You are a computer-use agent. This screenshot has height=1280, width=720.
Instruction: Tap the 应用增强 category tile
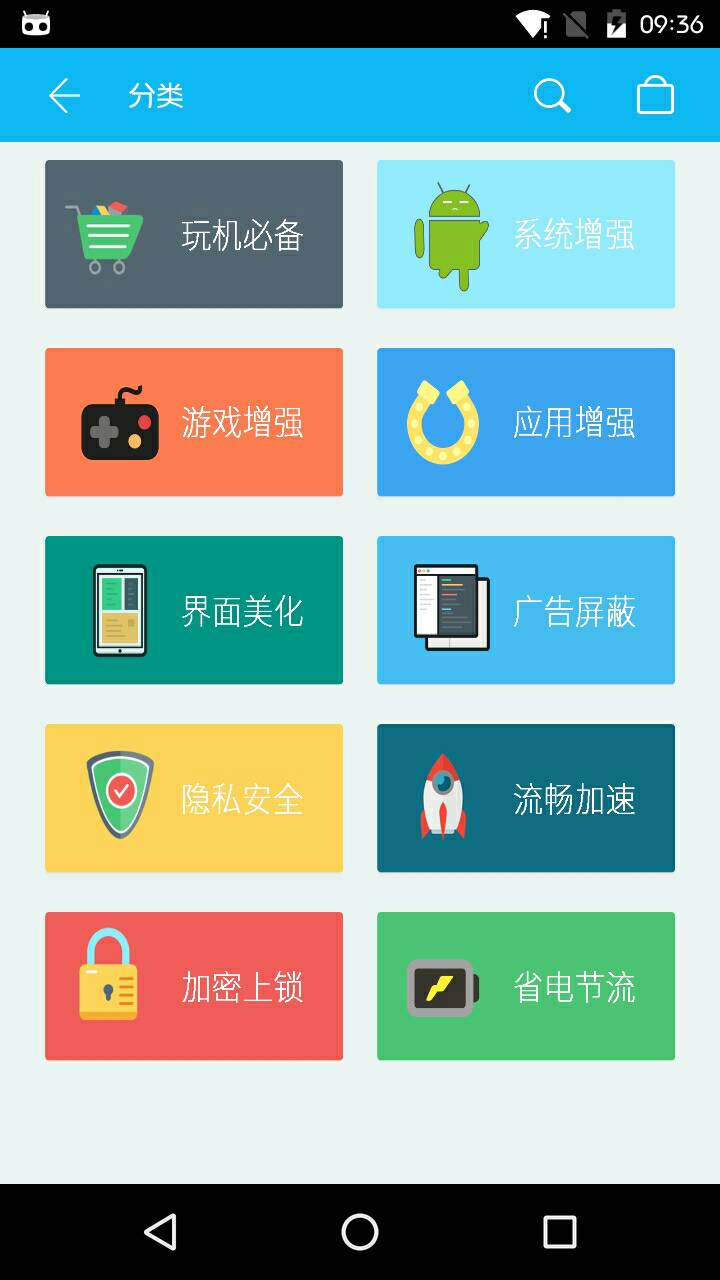point(526,422)
